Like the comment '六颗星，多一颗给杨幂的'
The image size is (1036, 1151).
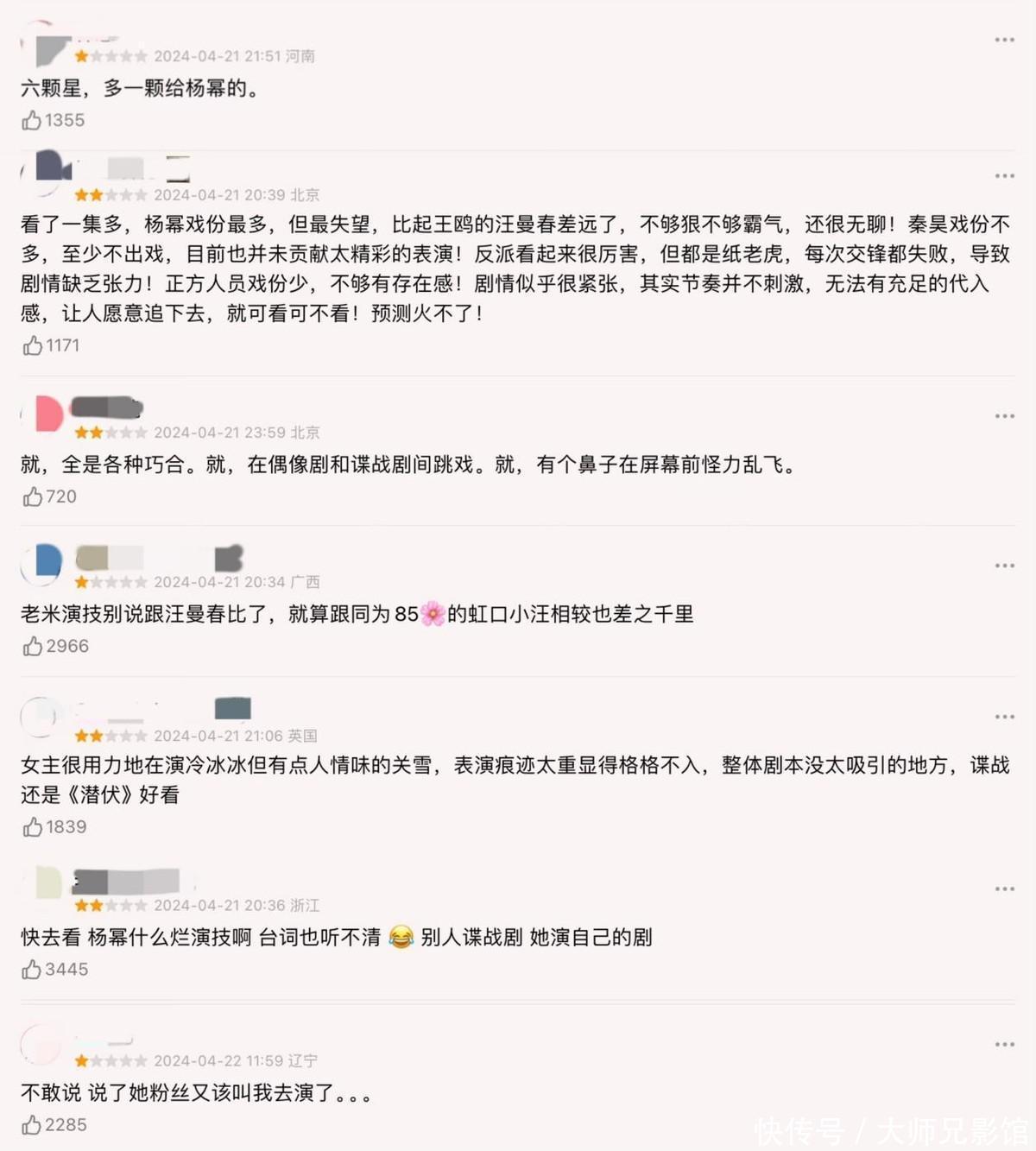point(32,120)
